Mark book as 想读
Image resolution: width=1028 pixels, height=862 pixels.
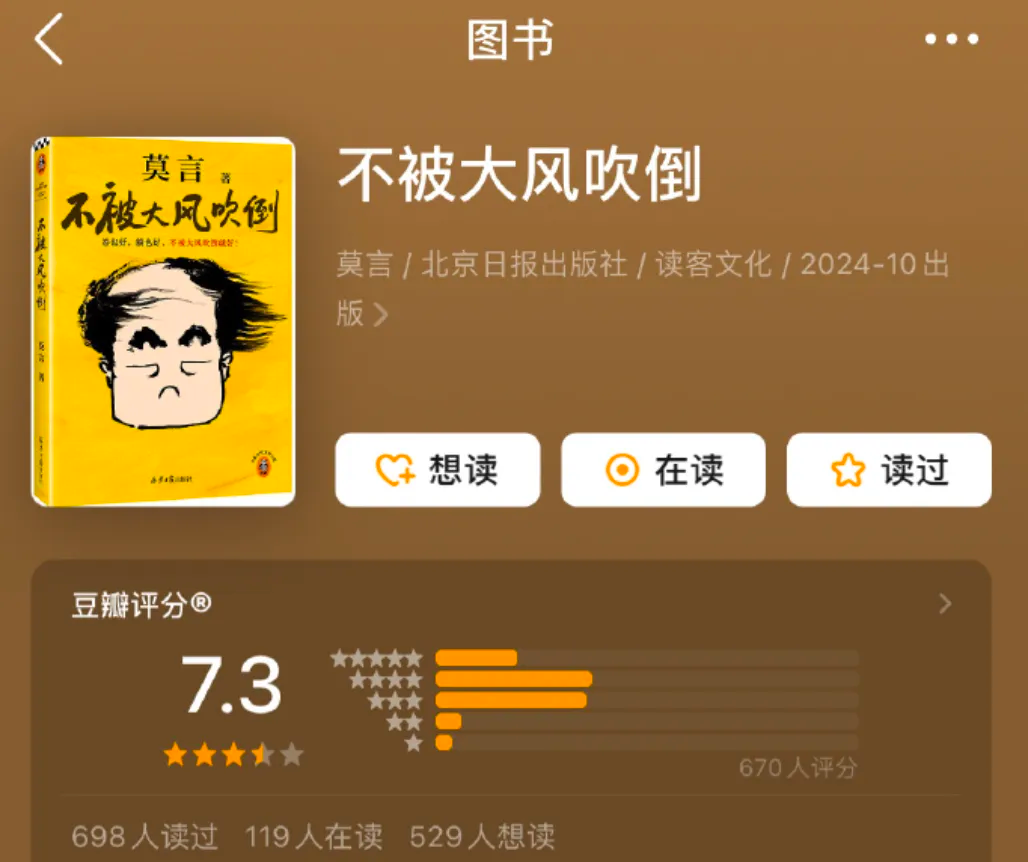click(437, 470)
